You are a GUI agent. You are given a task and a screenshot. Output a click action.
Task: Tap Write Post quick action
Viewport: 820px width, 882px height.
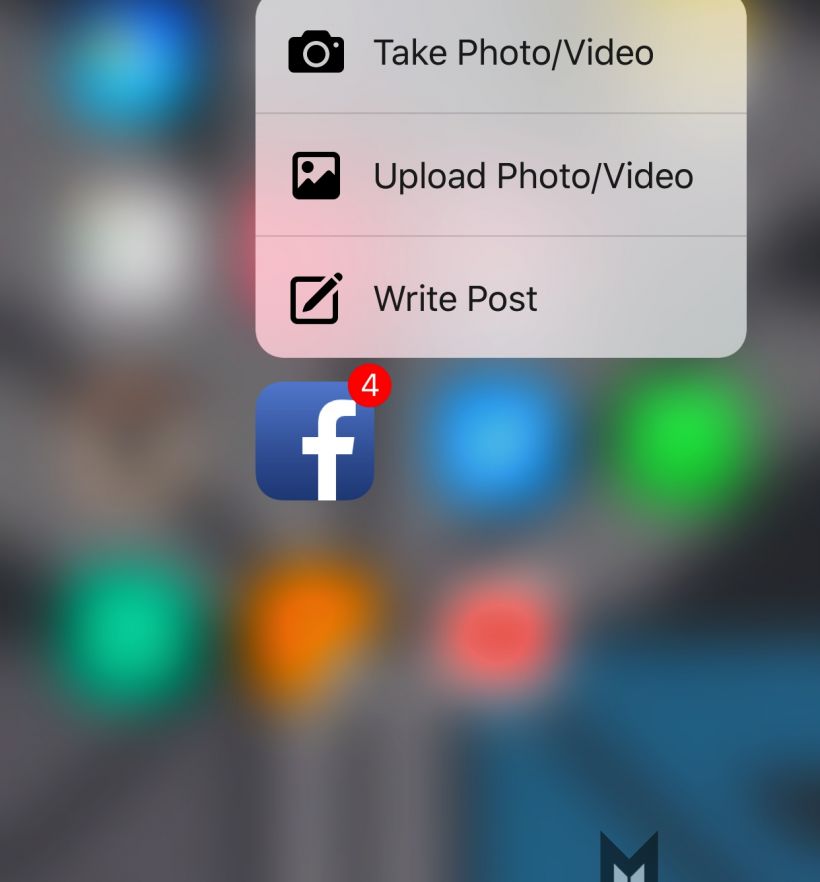click(x=500, y=298)
